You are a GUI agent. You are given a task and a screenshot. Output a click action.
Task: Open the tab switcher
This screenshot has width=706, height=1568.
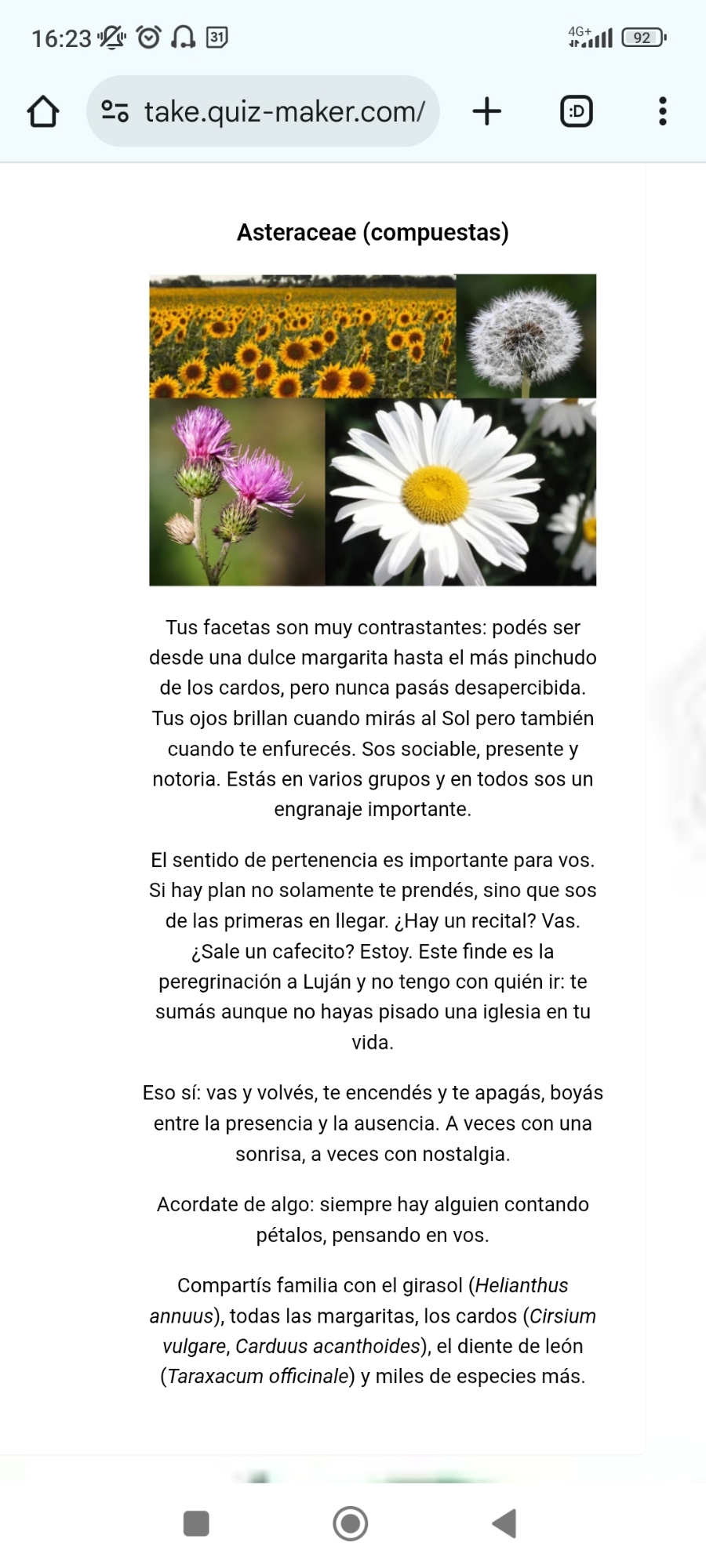(577, 111)
